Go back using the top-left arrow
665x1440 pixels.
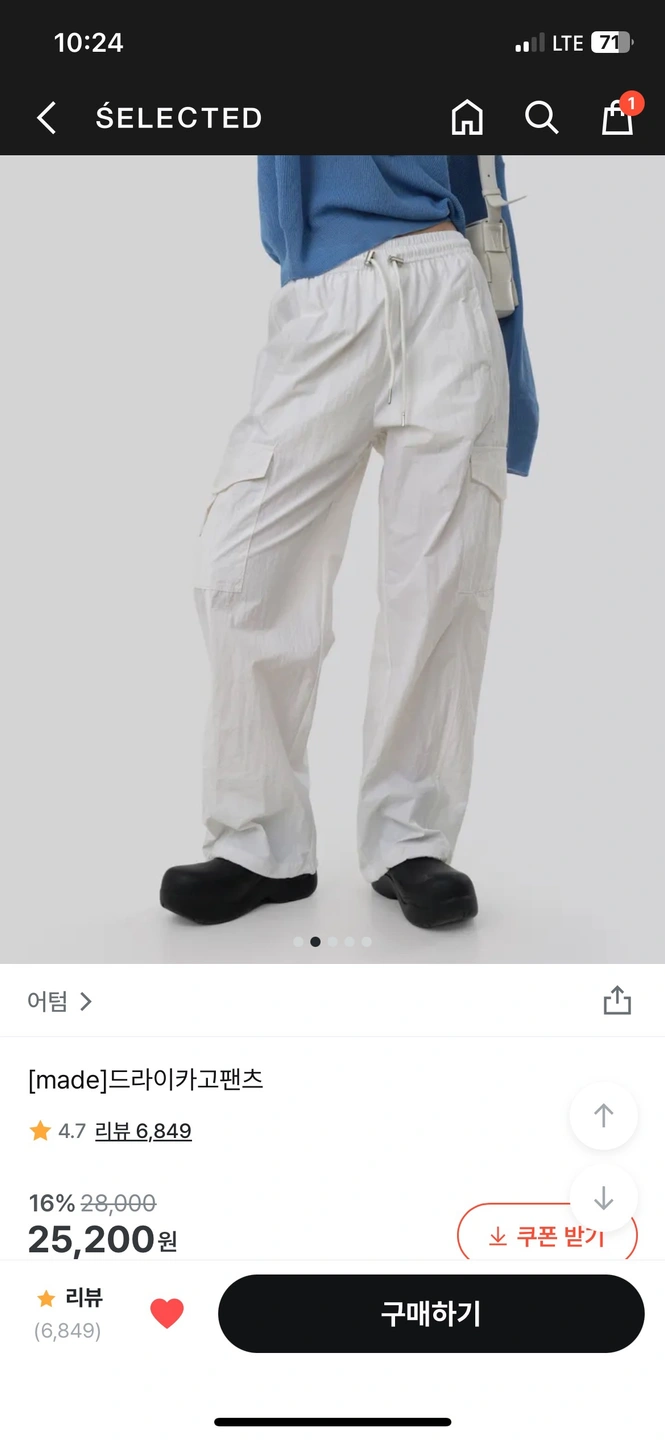(46, 118)
